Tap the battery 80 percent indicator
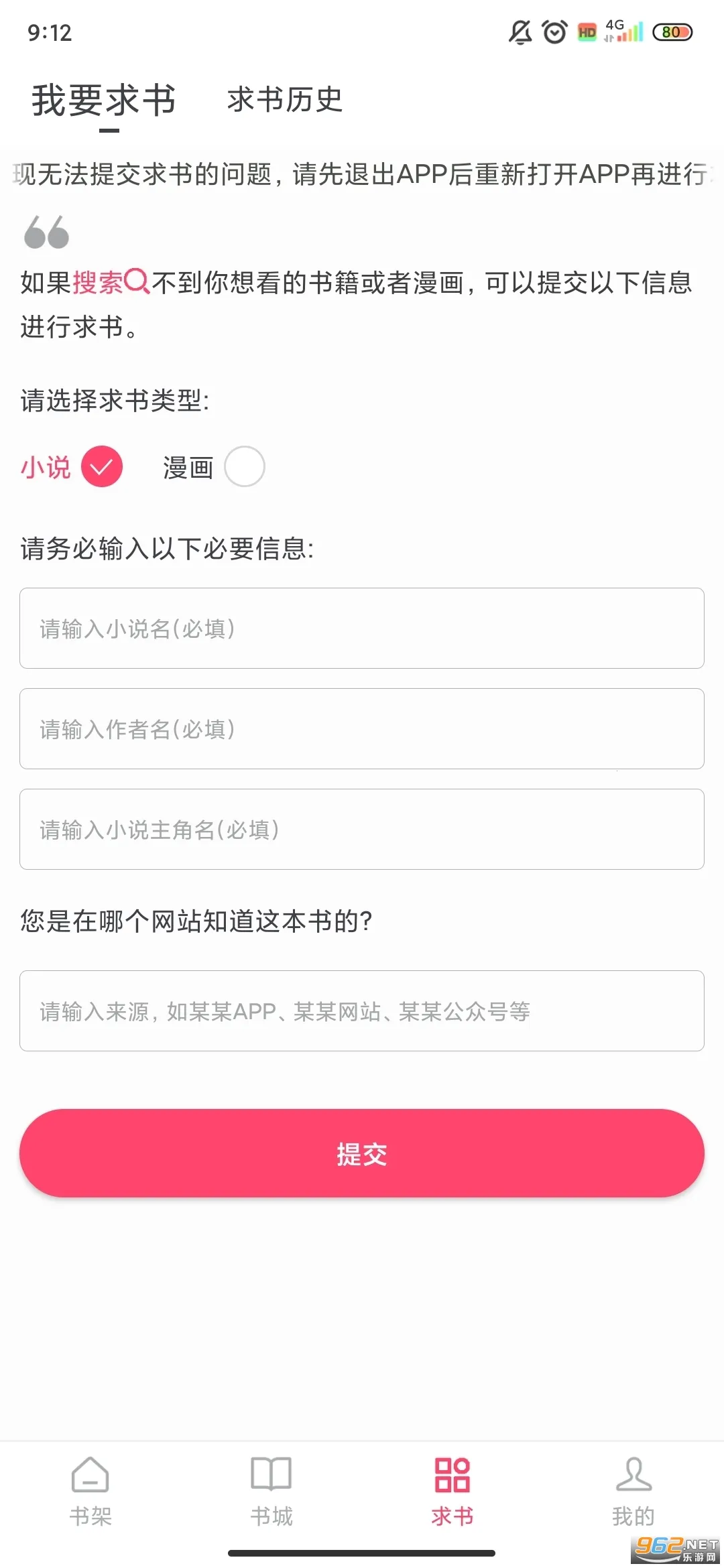The image size is (724, 1568). click(x=672, y=31)
